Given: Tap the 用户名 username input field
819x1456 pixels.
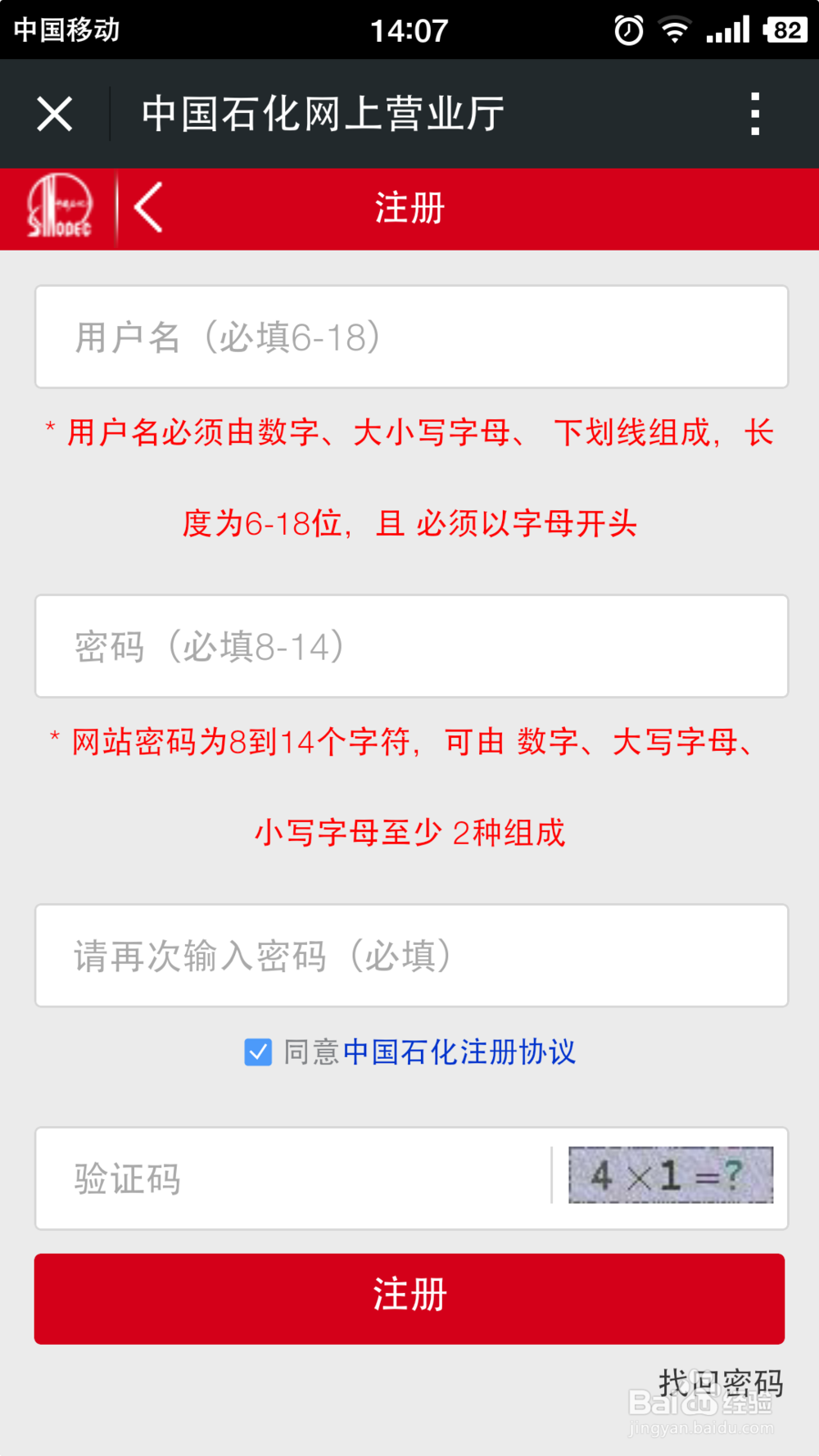Looking at the screenshot, I should click(x=409, y=337).
